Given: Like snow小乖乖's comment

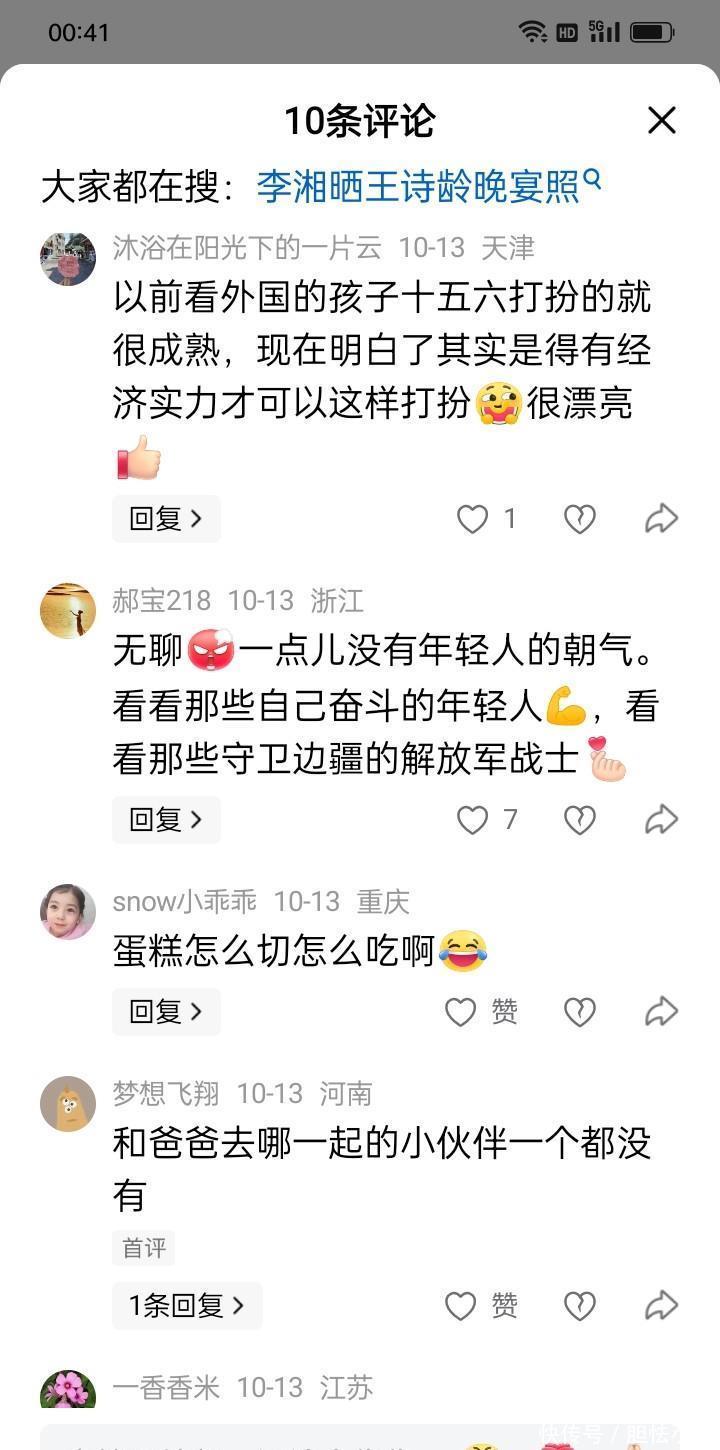Looking at the screenshot, I should pos(461,1012).
